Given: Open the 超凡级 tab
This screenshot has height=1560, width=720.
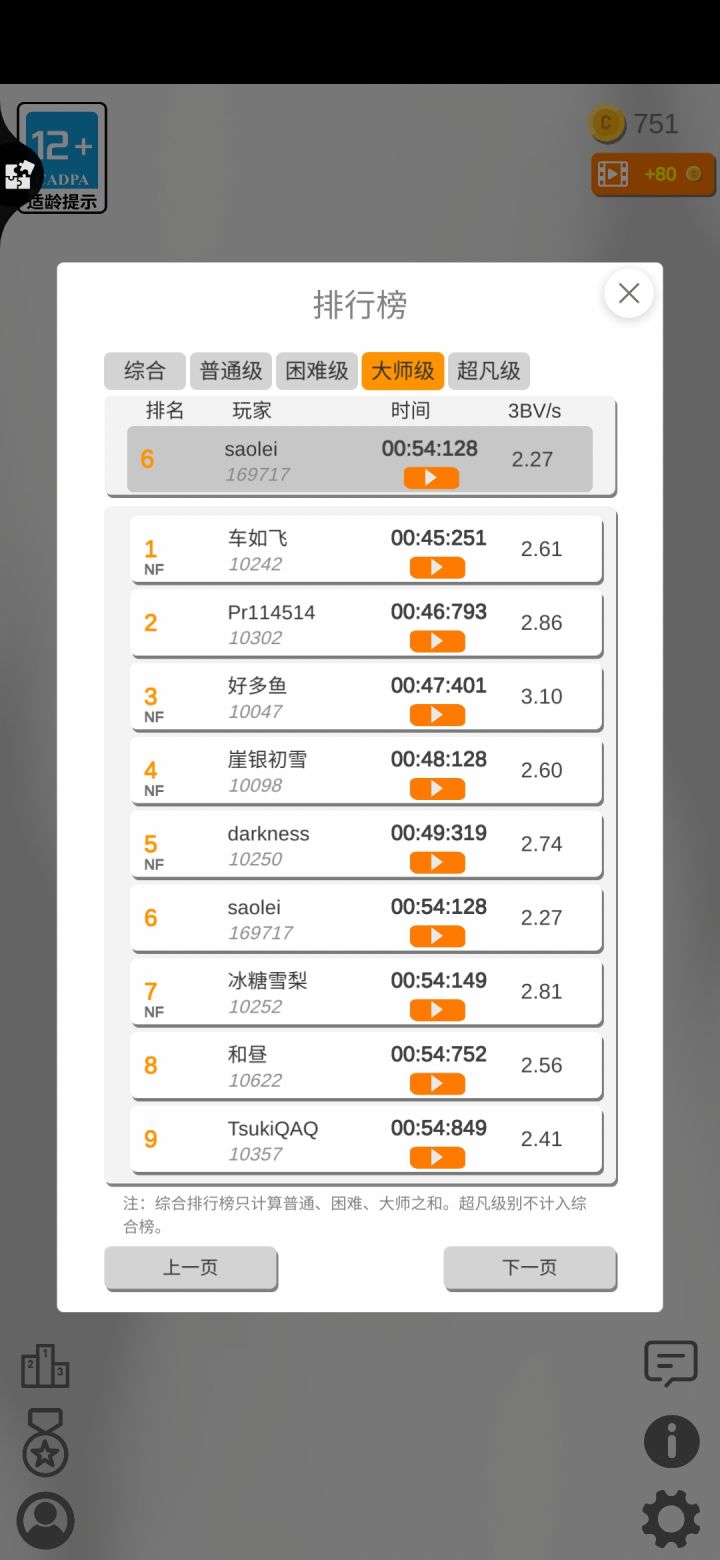Looking at the screenshot, I should pos(489,371).
